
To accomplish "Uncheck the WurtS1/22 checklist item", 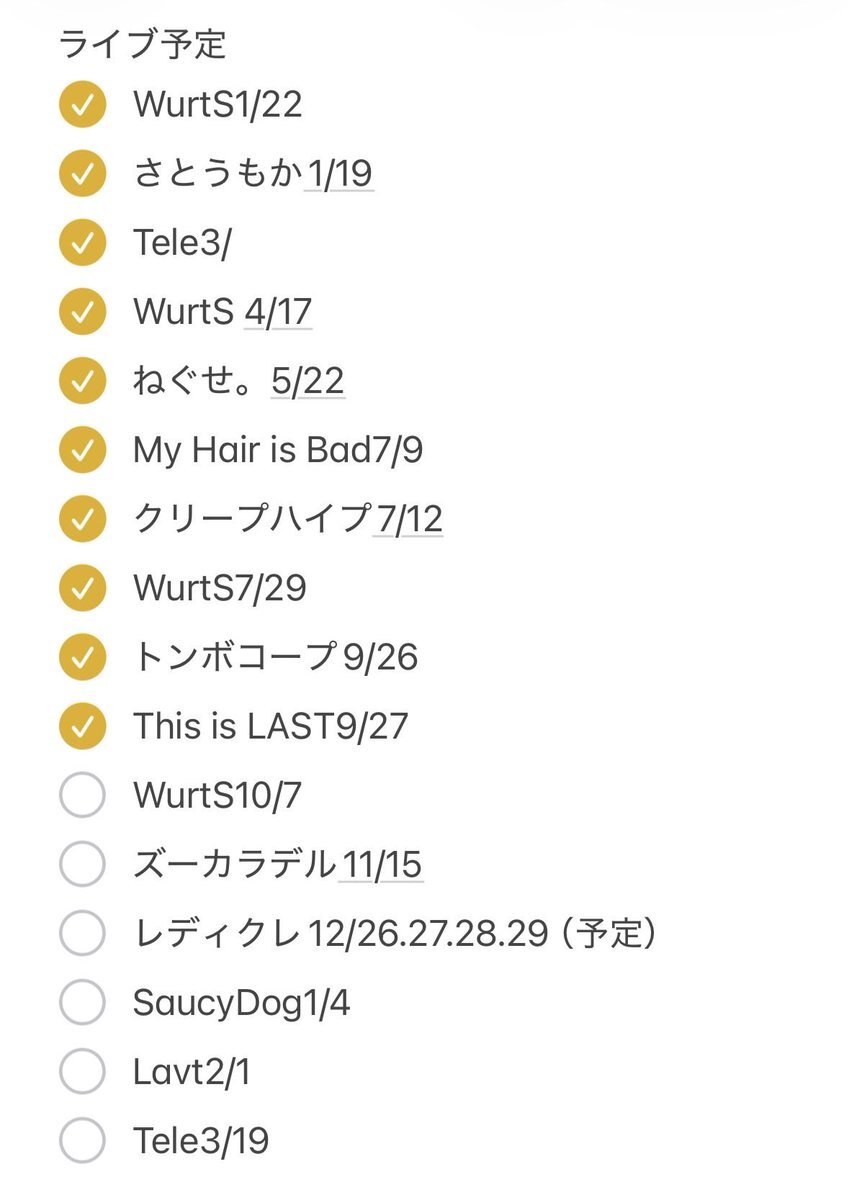I will click(x=82, y=105).
